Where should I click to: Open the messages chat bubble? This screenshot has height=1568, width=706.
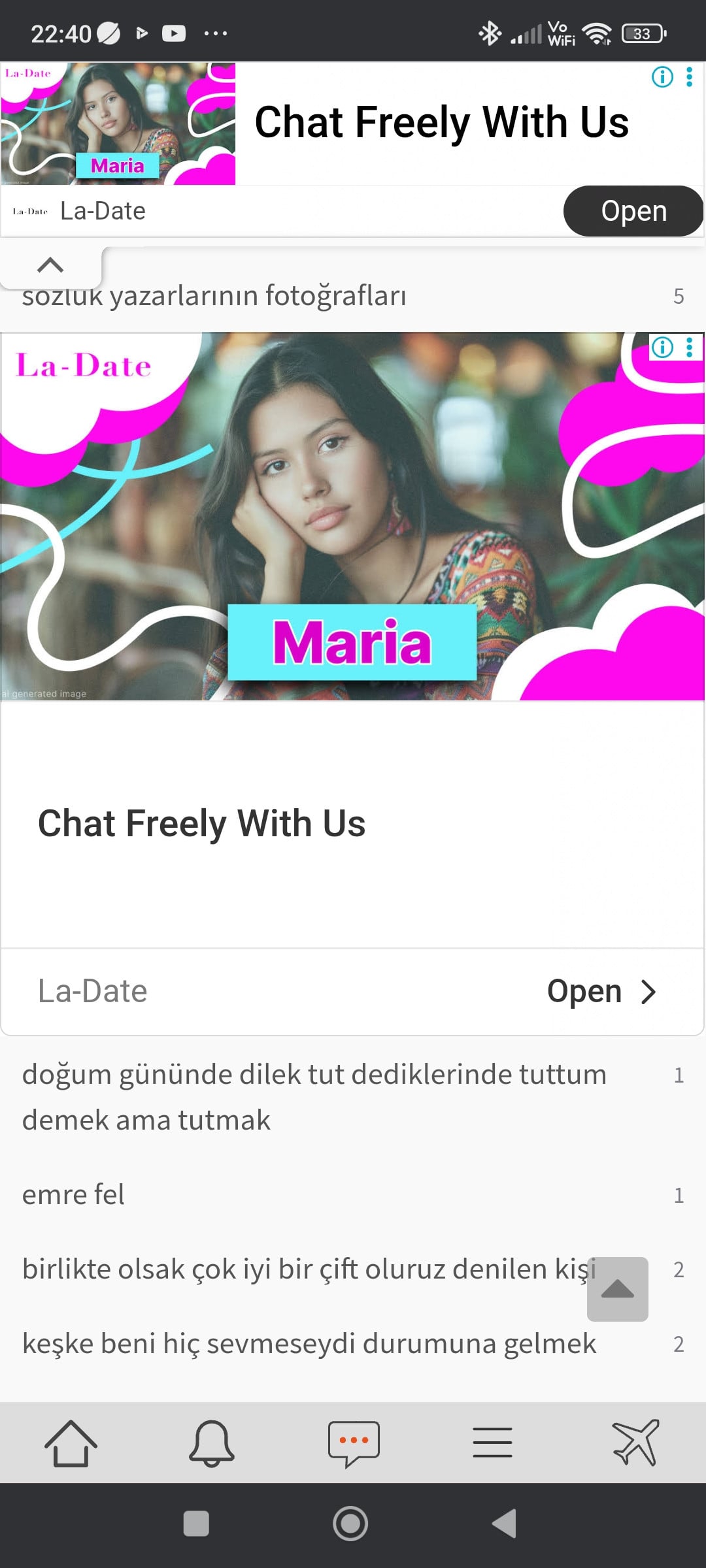click(x=353, y=1443)
